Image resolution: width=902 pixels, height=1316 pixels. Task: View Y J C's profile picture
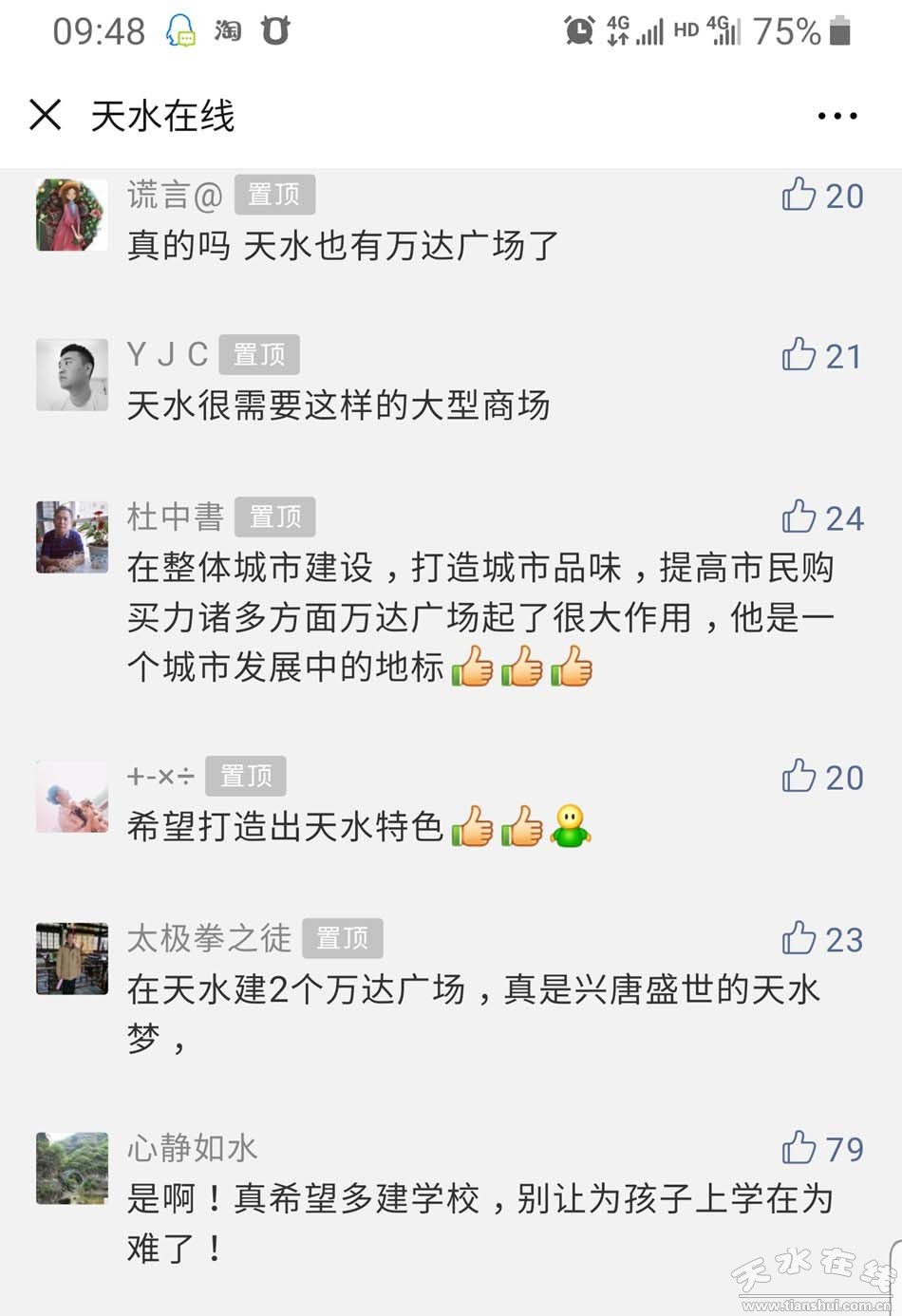point(72,375)
